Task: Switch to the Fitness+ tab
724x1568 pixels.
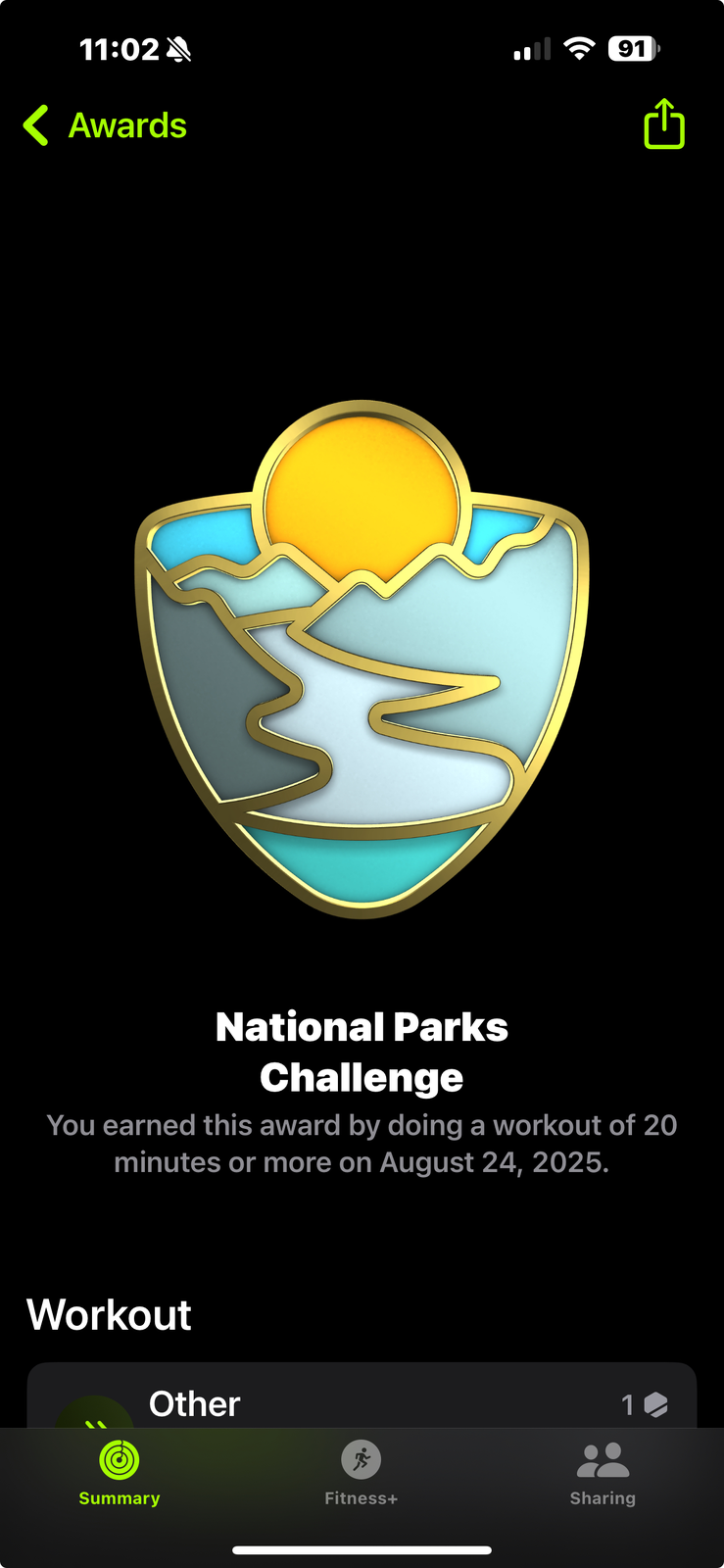Action: point(361,1472)
